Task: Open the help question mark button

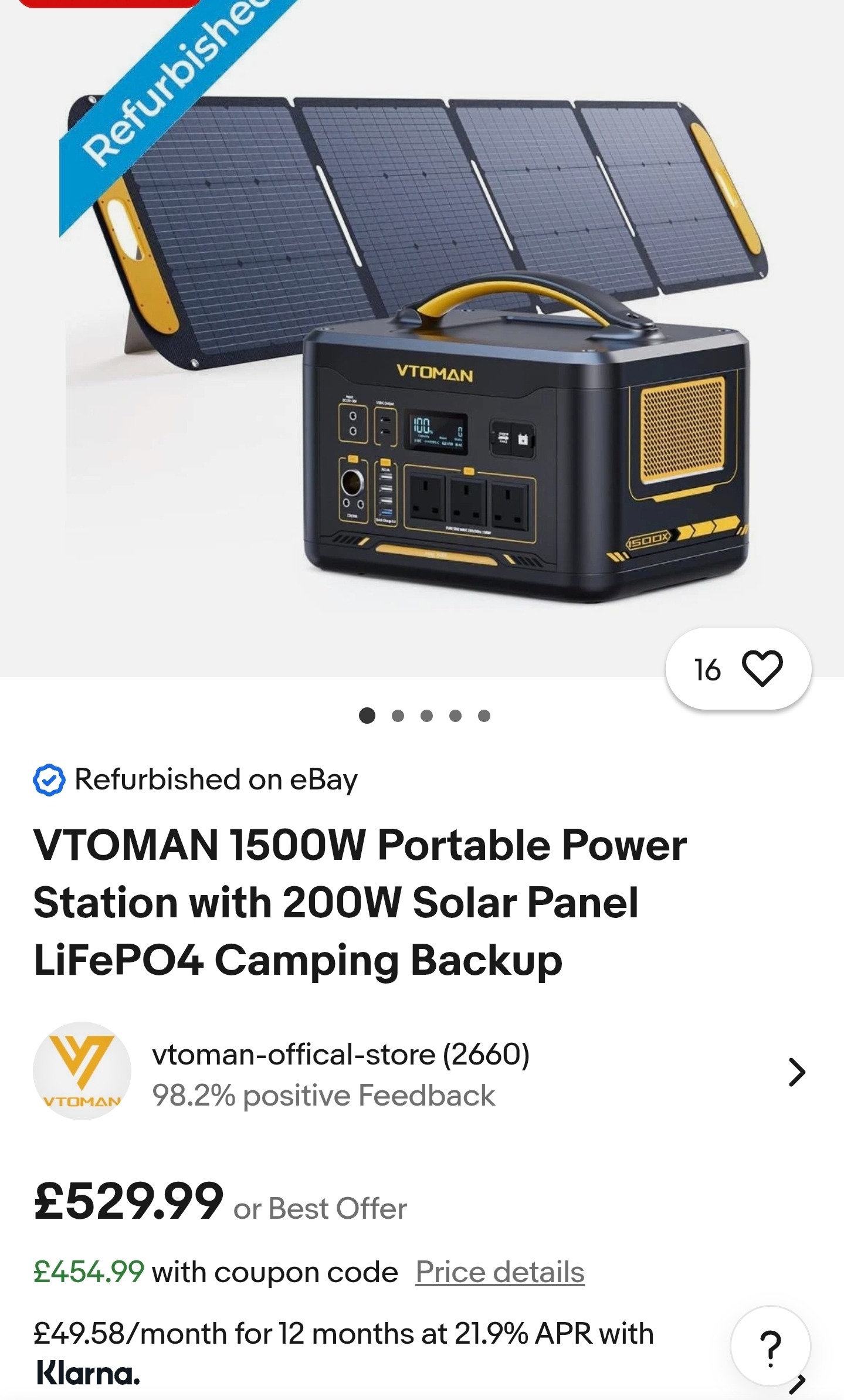Action: pyautogui.click(x=770, y=1347)
